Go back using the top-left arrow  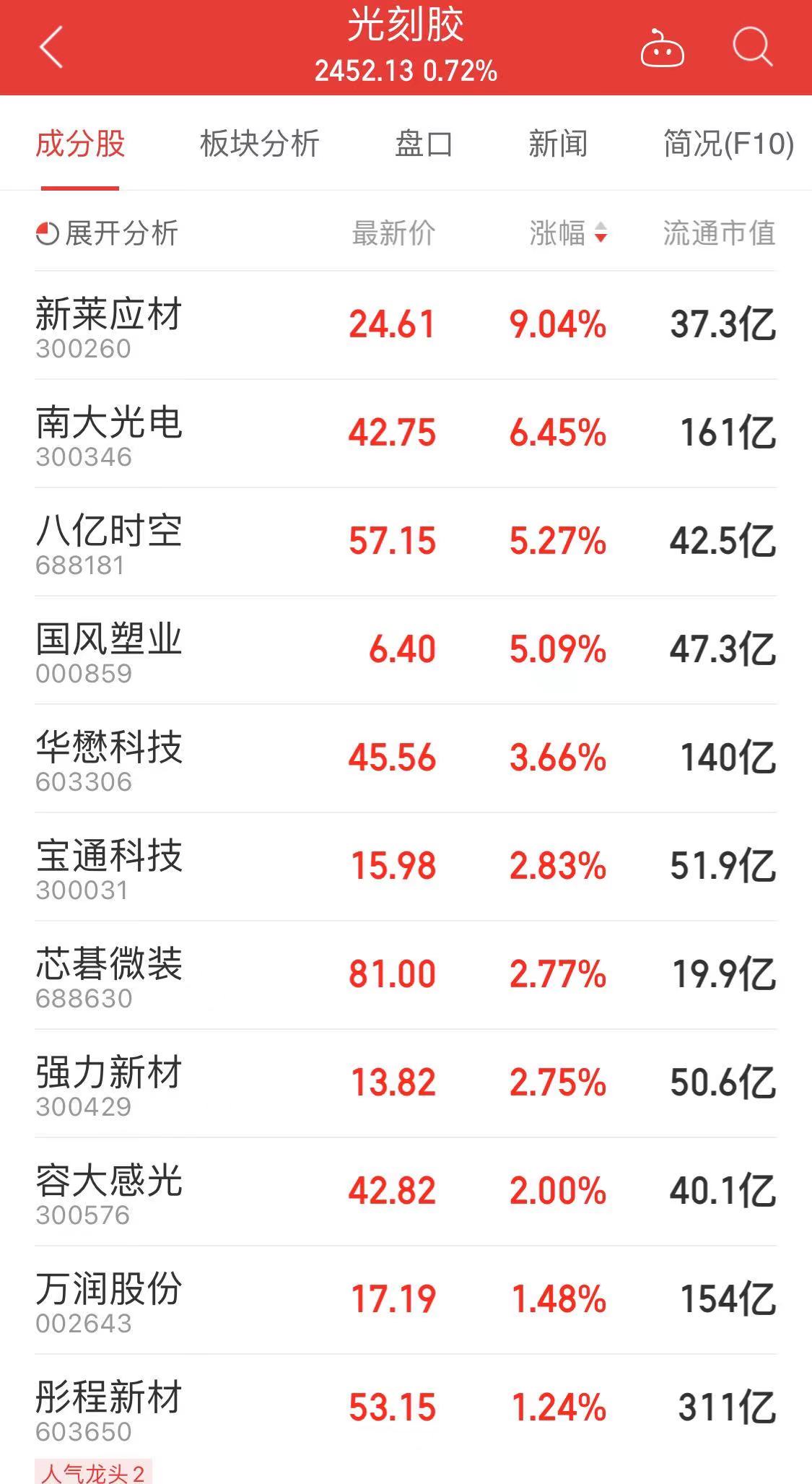coord(51,48)
